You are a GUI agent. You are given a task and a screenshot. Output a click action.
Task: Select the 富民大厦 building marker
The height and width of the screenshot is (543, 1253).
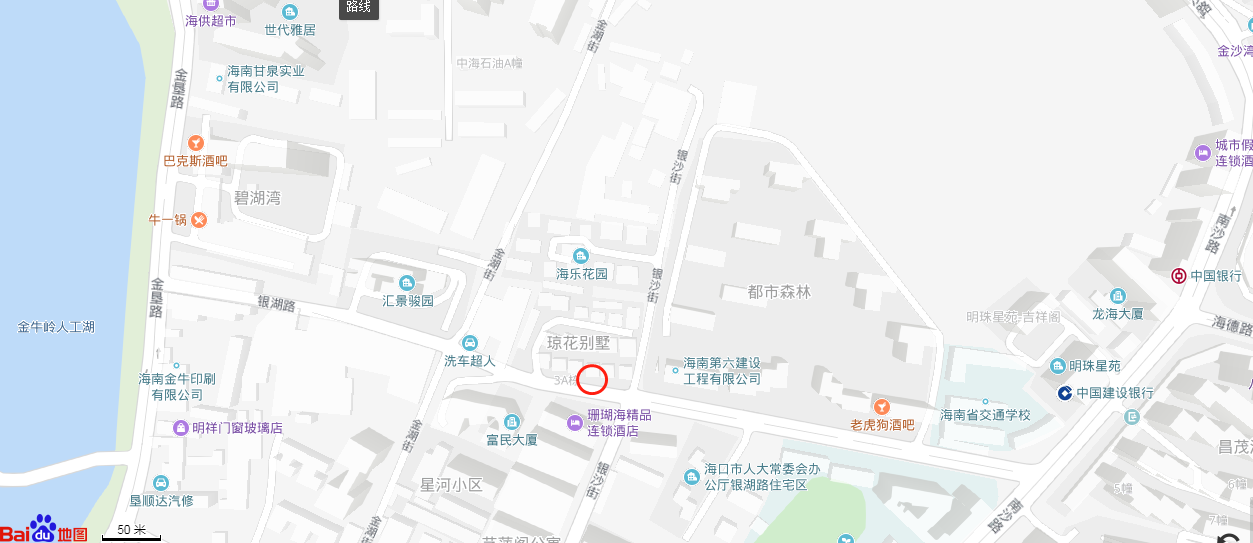(512, 422)
